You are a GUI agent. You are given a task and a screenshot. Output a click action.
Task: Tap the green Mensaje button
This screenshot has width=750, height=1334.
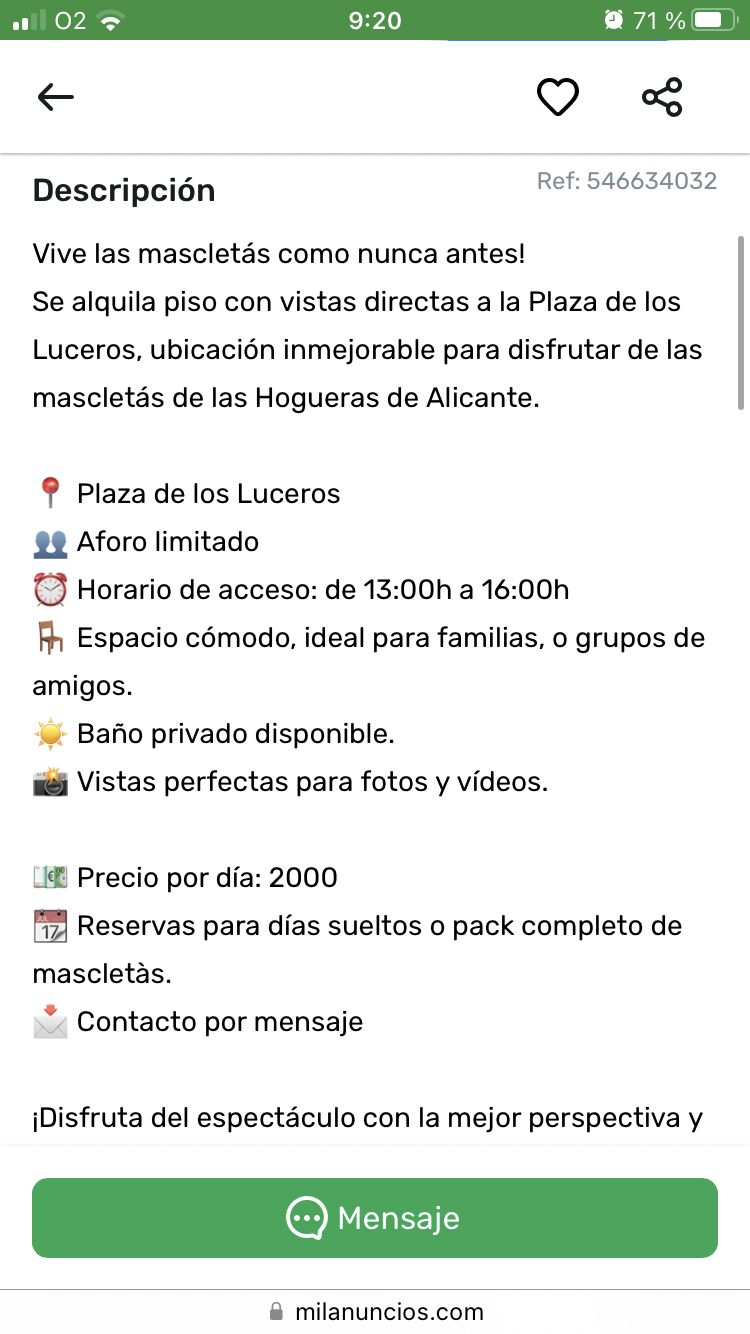pos(375,1217)
